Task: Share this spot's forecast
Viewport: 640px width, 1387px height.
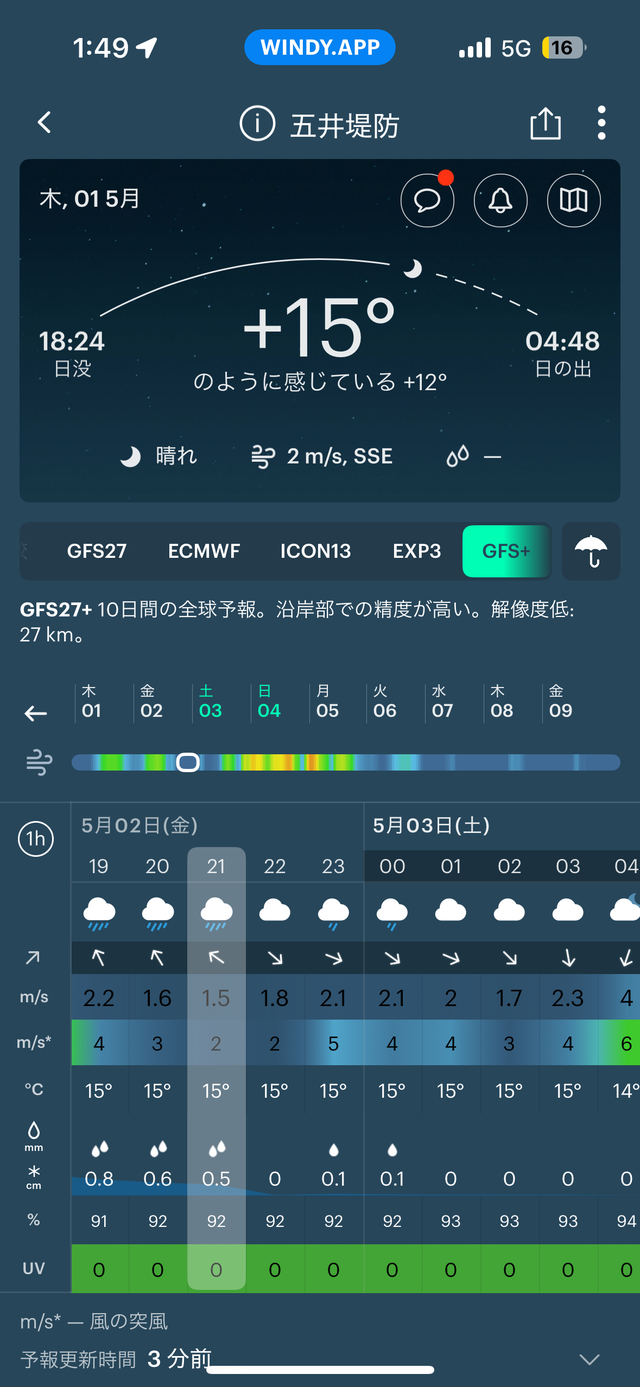Action: [x=544, y=124]
